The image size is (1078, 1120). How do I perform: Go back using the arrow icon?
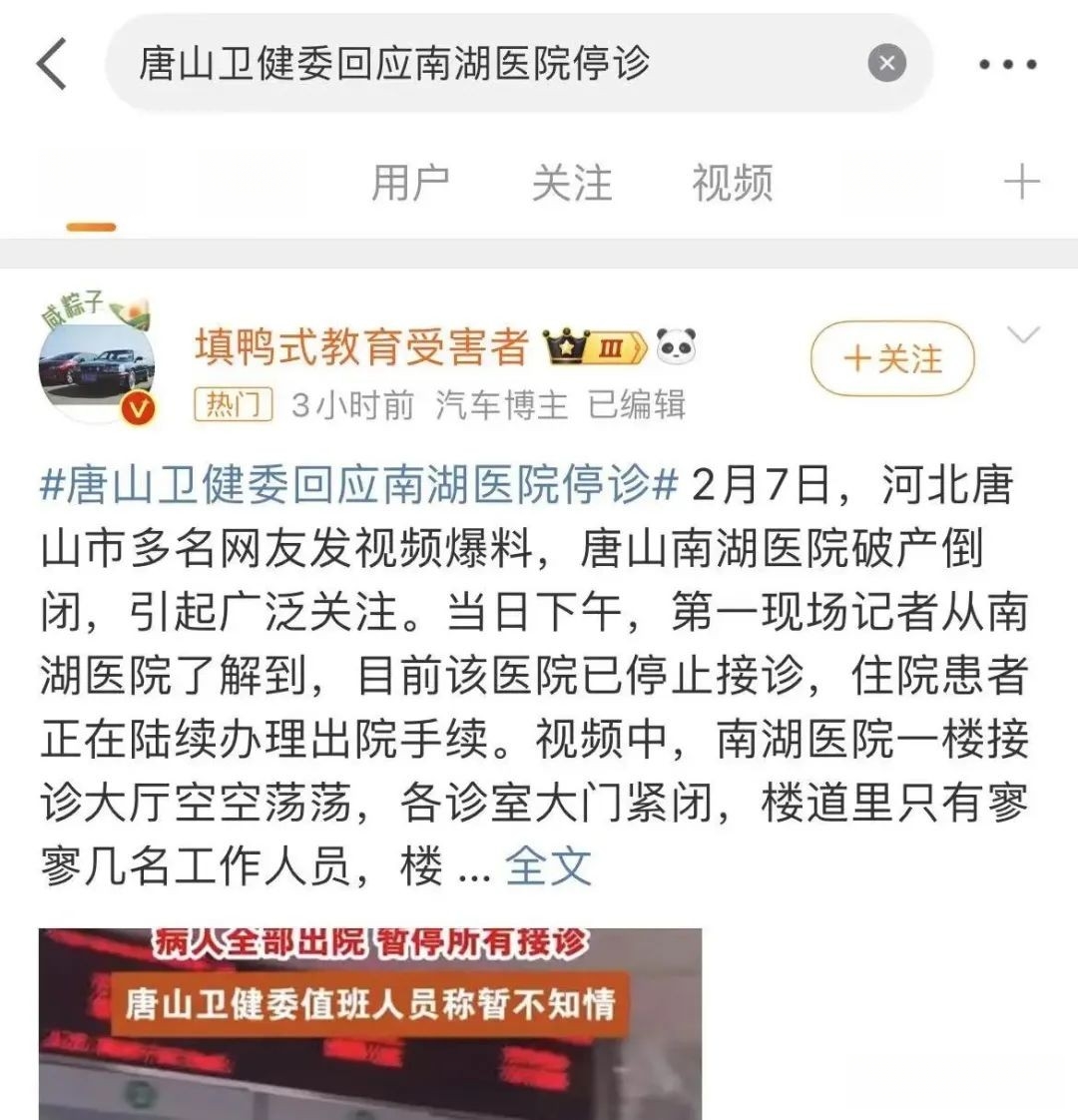[x=52, y=64]
